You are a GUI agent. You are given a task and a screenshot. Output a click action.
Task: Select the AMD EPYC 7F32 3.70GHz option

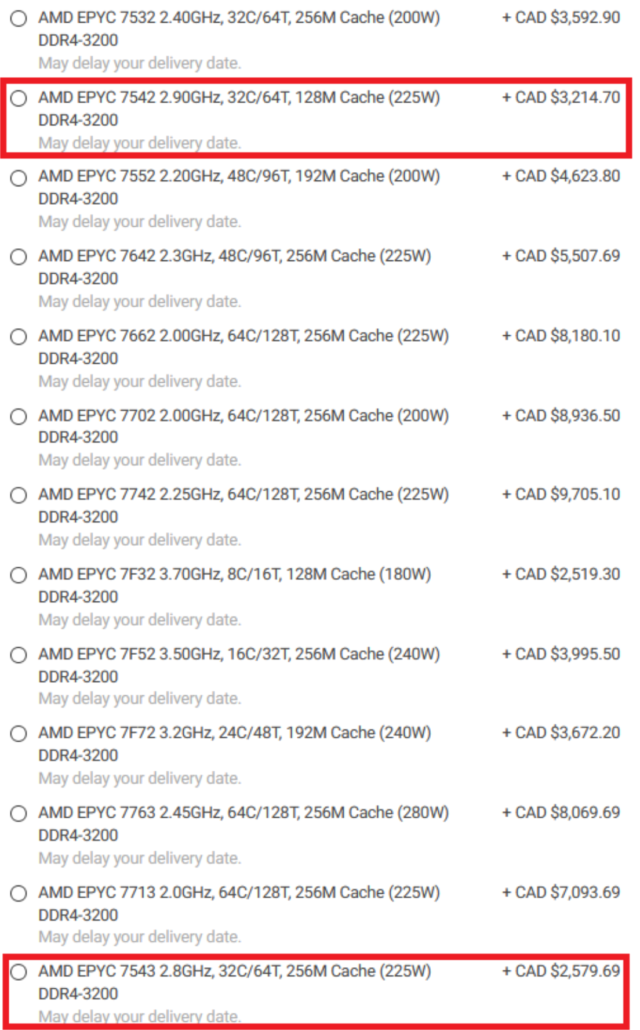click(x=18, y=575)
